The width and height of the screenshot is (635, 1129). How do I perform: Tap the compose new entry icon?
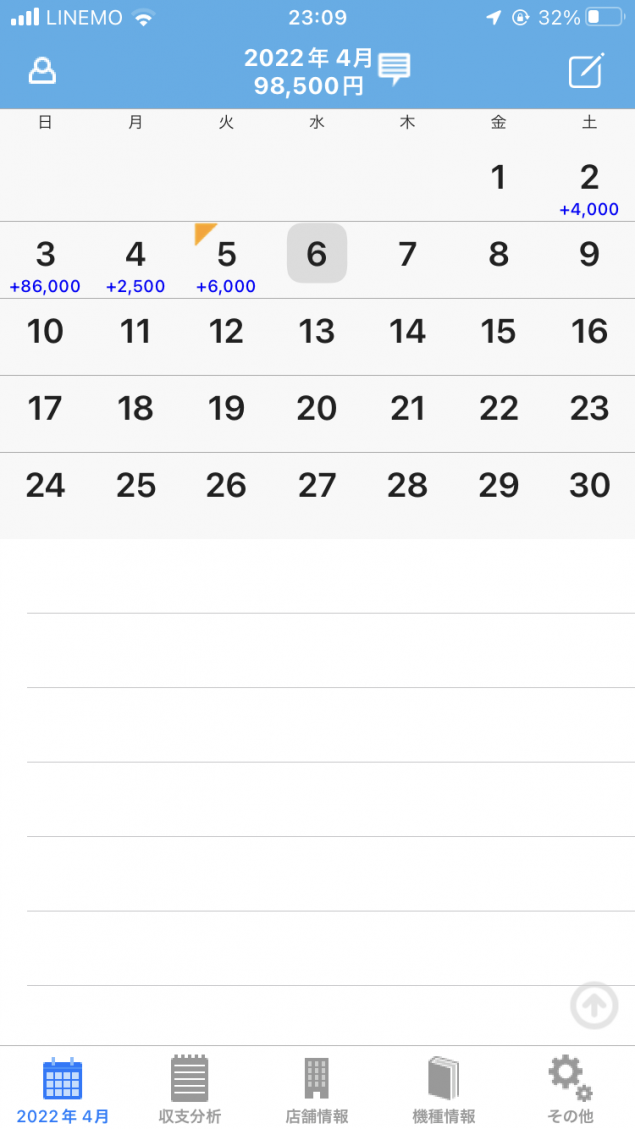pos(586,71)
